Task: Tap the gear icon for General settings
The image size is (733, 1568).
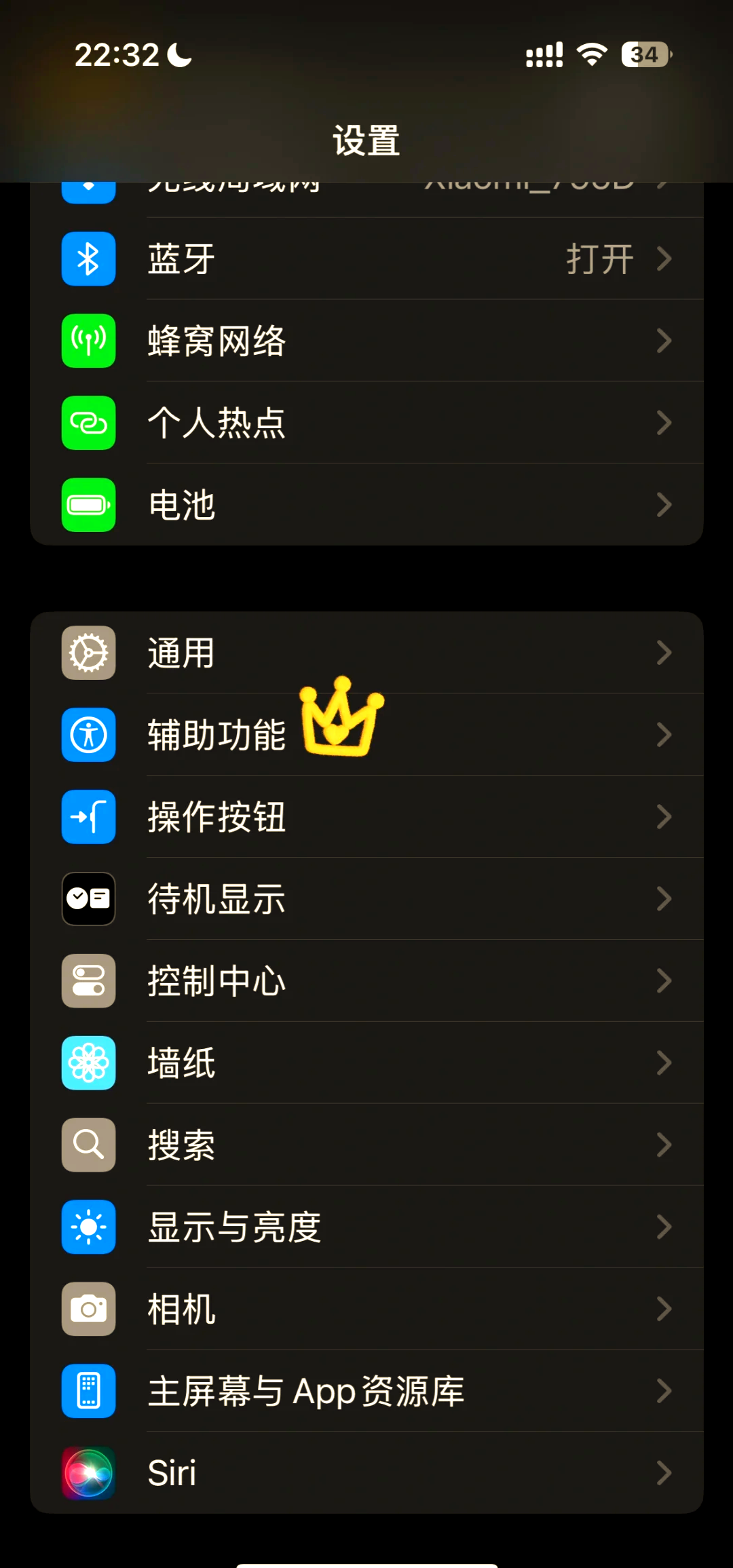Action: (88, 653)
